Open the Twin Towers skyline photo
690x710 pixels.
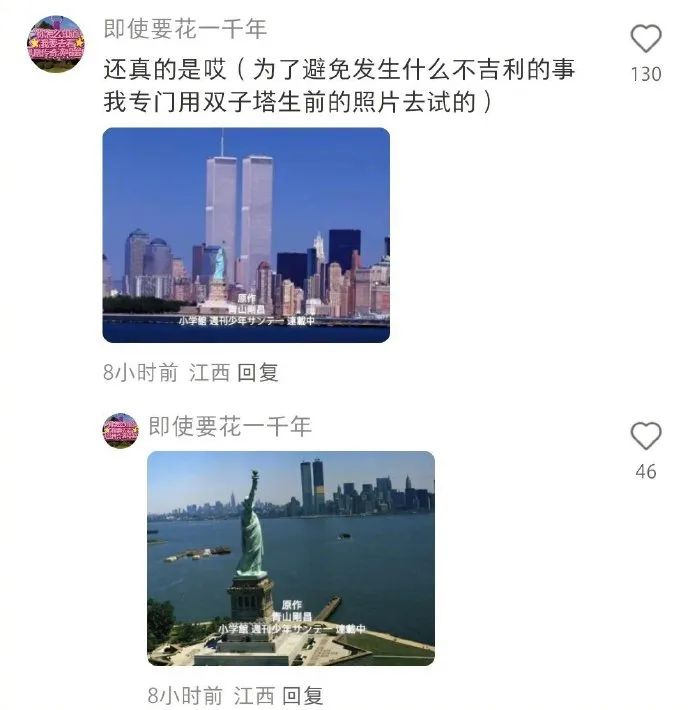coord(246,235)
